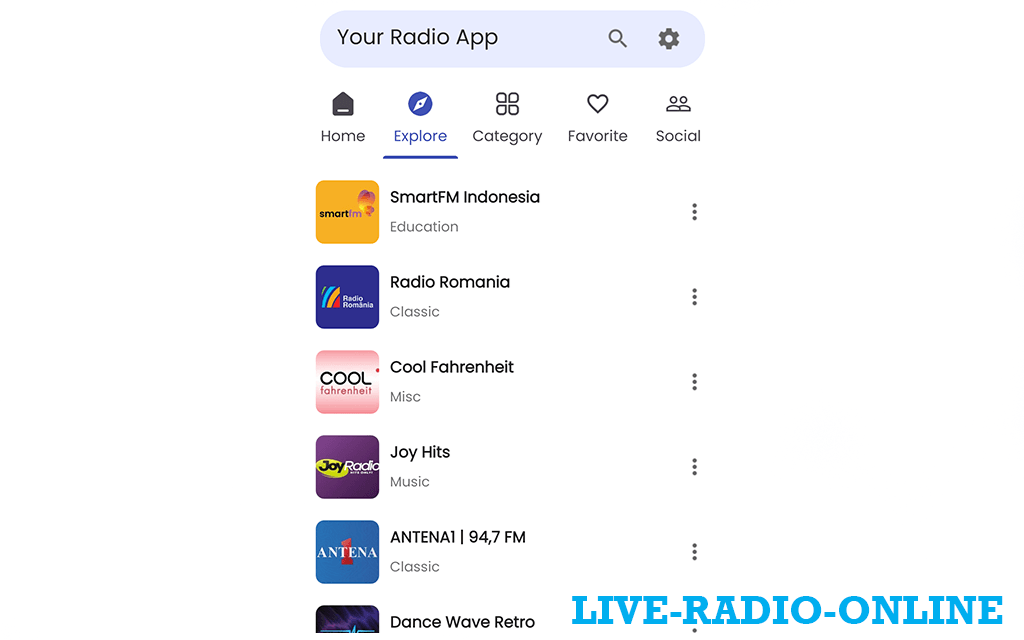Open the Radio Romania station
The image size is (1024, 640).
coord(450,296)
